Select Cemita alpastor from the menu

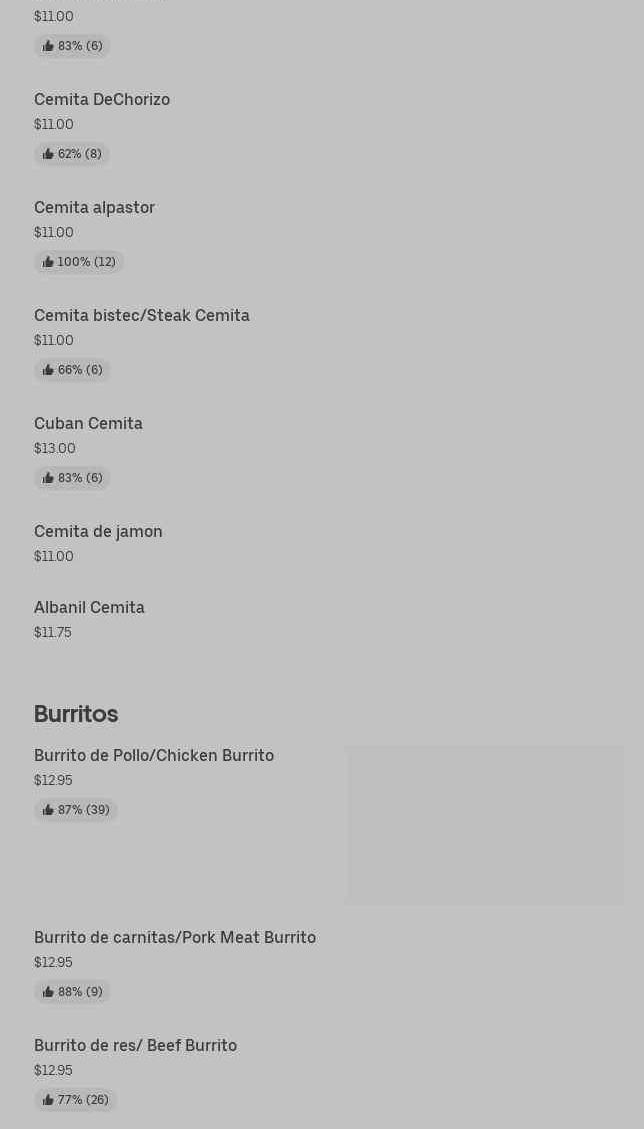(x=94, y=208)
